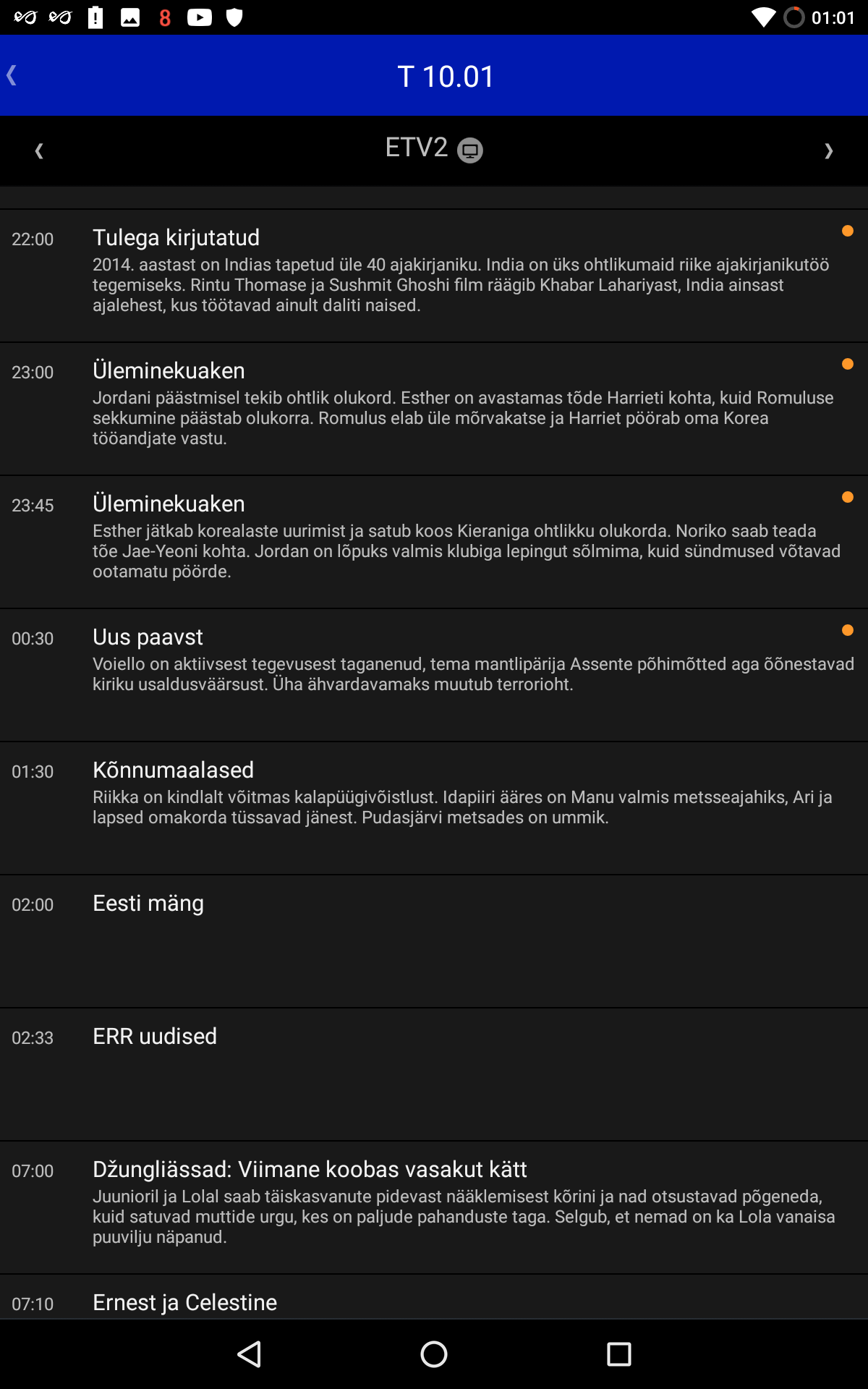The image size is (868, 1389).
Task: Open the Uus paavst program
Action: pos(434,674)
